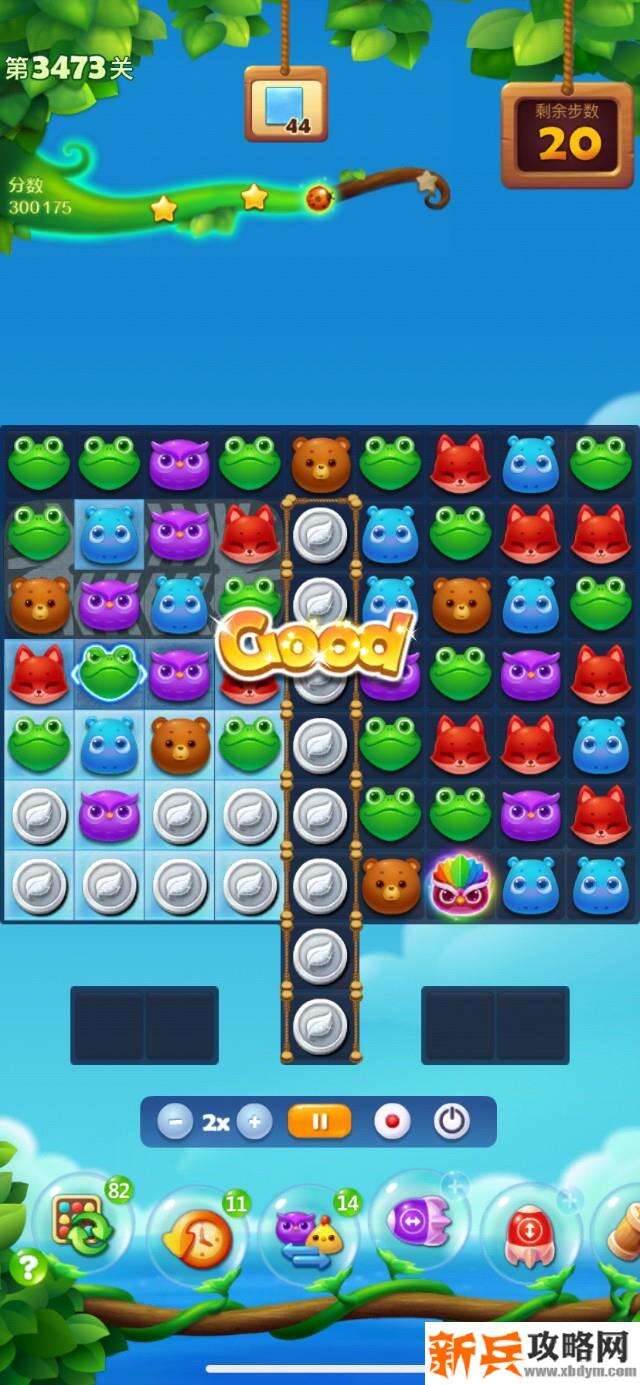This screenshot has width=640, height=1385.
Task: Select the purple horizontal rocket booster
Action: click(x=420, y=1223)
